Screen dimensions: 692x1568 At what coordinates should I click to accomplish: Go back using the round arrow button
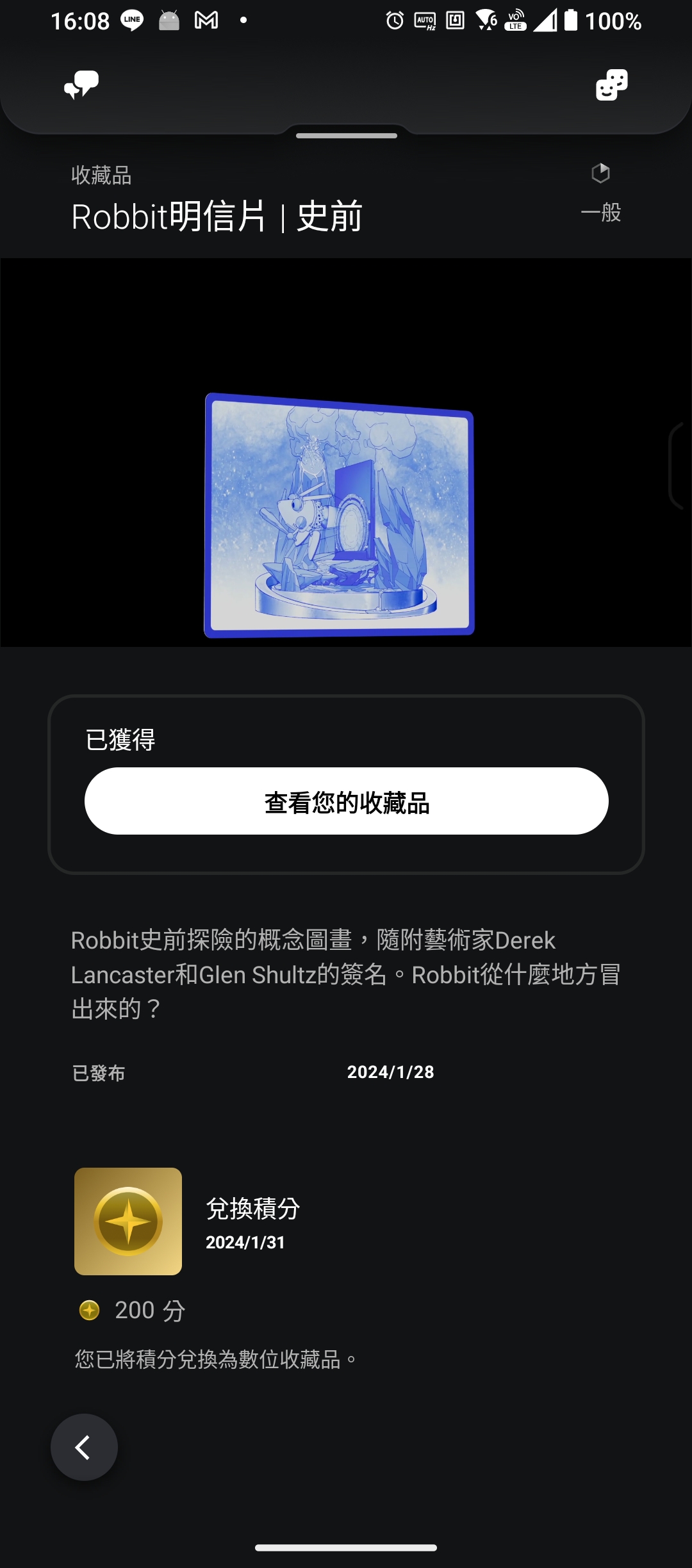click(x=84, y=1447)
